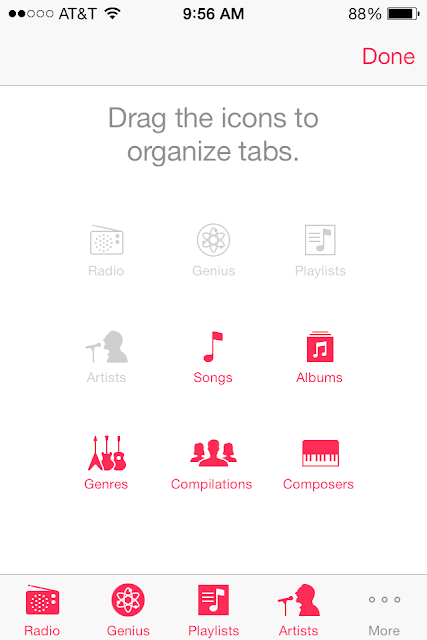Select the Albums icon in the grid
Viewport: 427px width, 640px height.
coord(320,347)
